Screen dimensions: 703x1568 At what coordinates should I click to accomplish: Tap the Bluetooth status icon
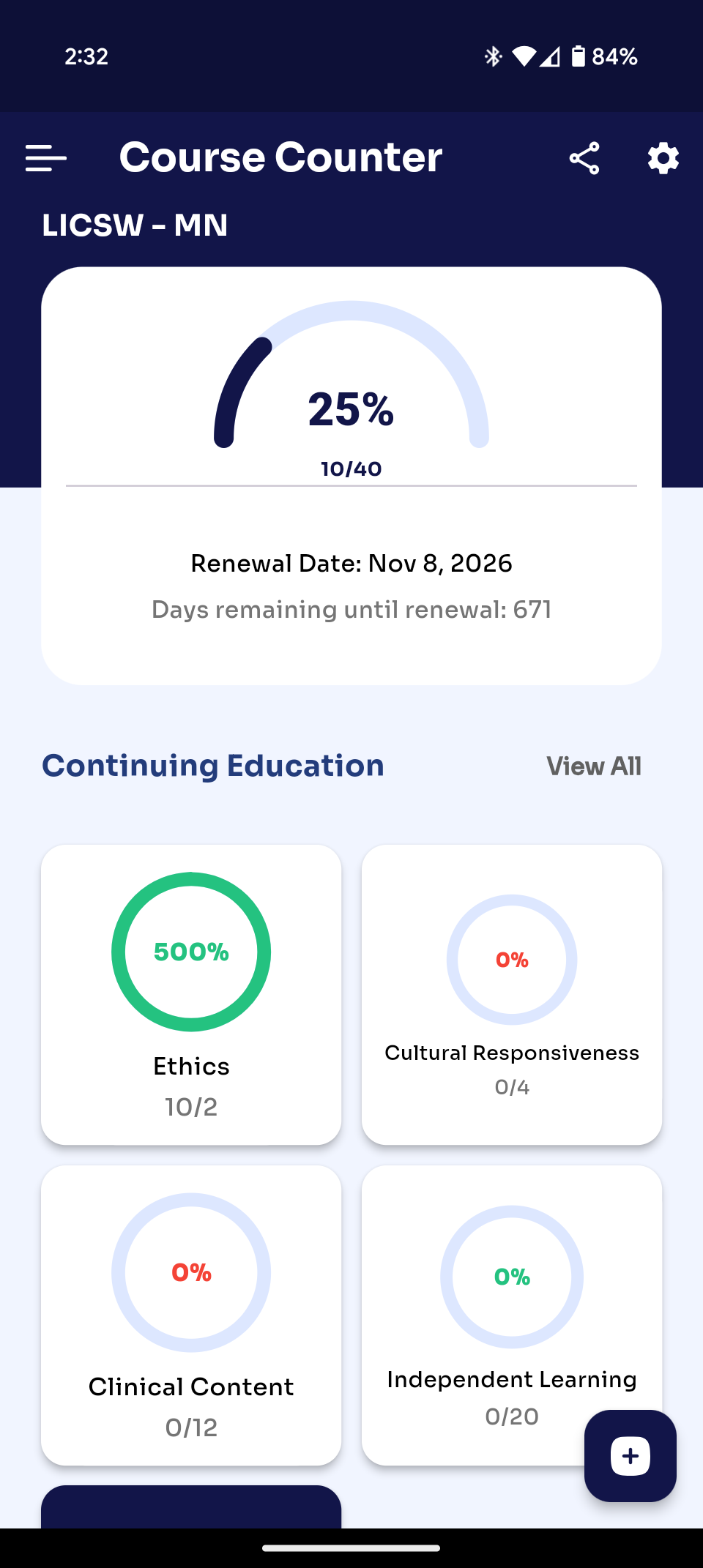click(x=491, y=56)
